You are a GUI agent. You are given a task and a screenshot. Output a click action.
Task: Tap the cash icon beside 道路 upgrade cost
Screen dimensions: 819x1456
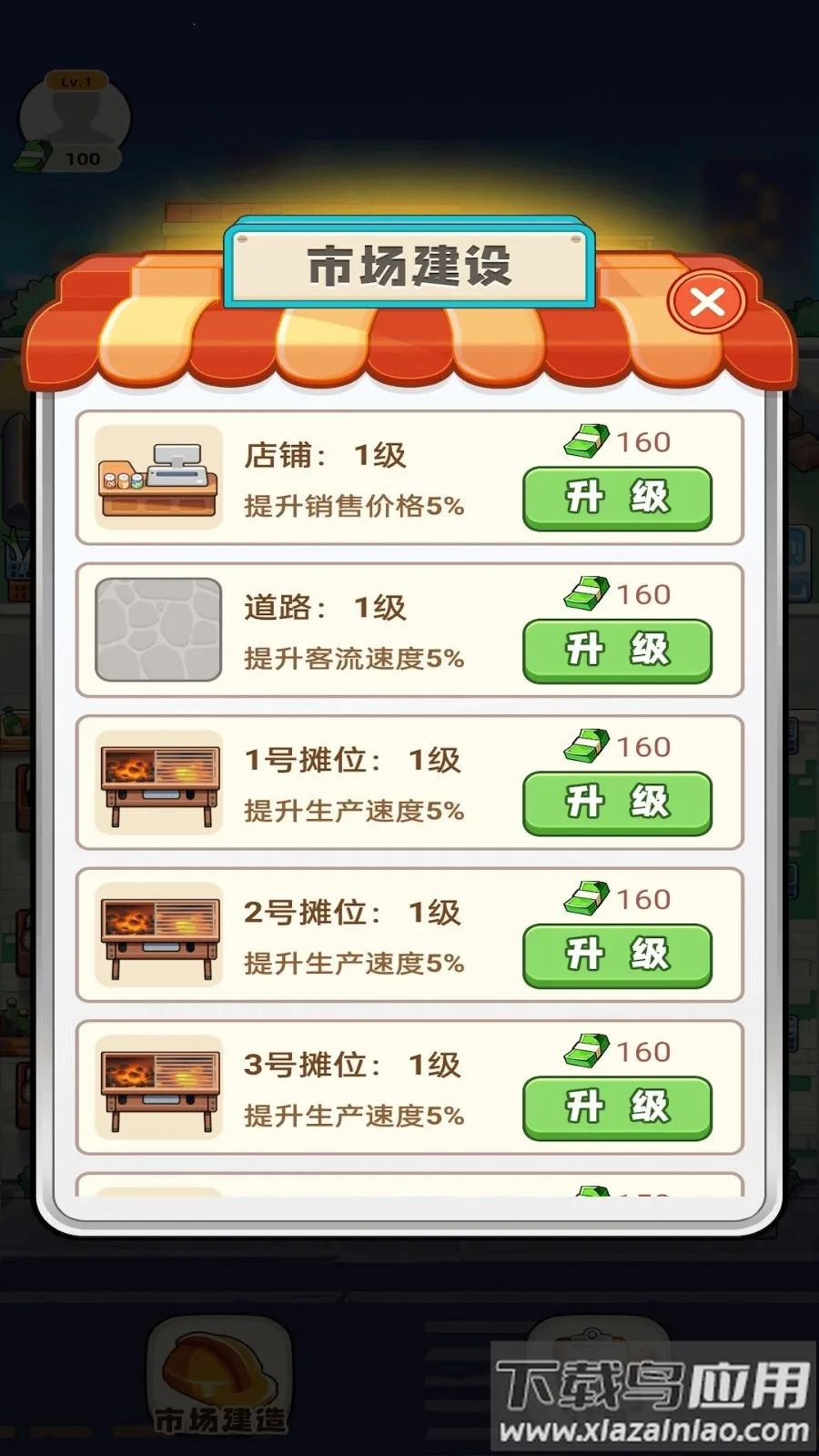(x=586, y=593)
